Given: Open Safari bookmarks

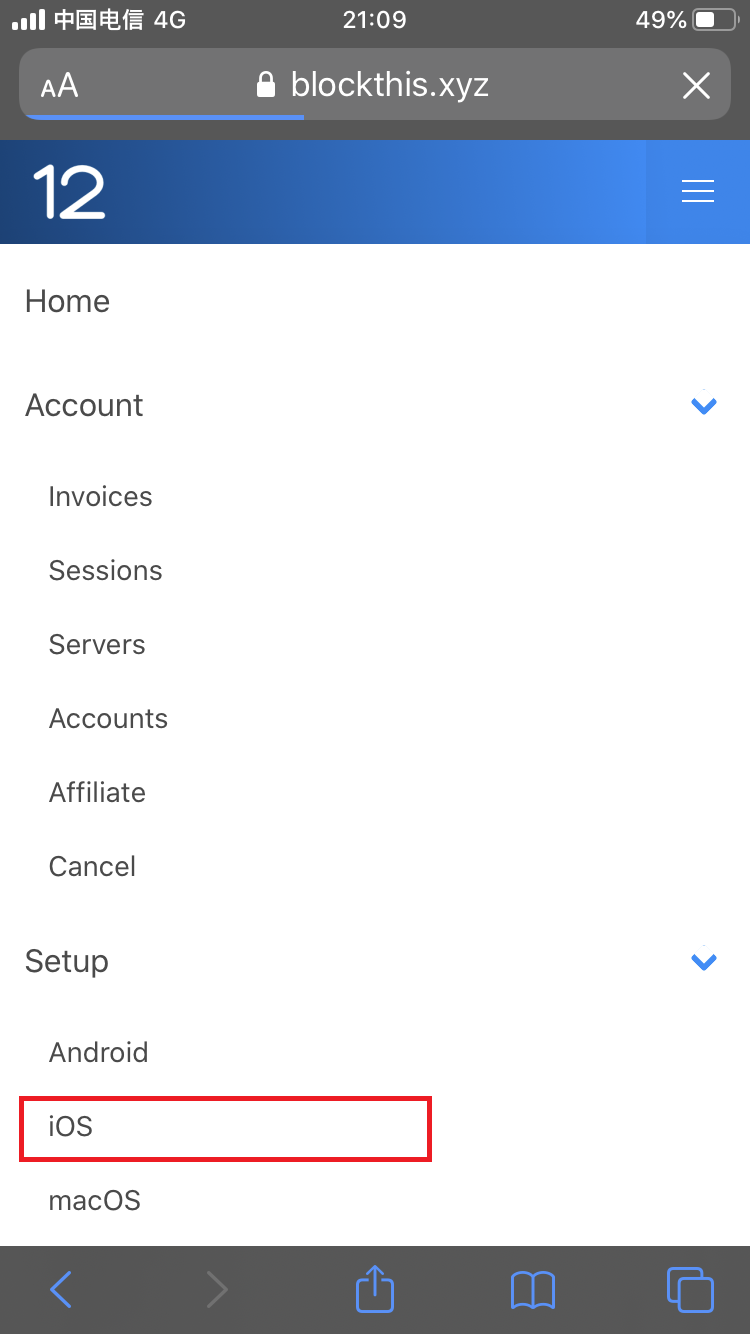Looking at the screenshot, I should [x=532, y=1290].
